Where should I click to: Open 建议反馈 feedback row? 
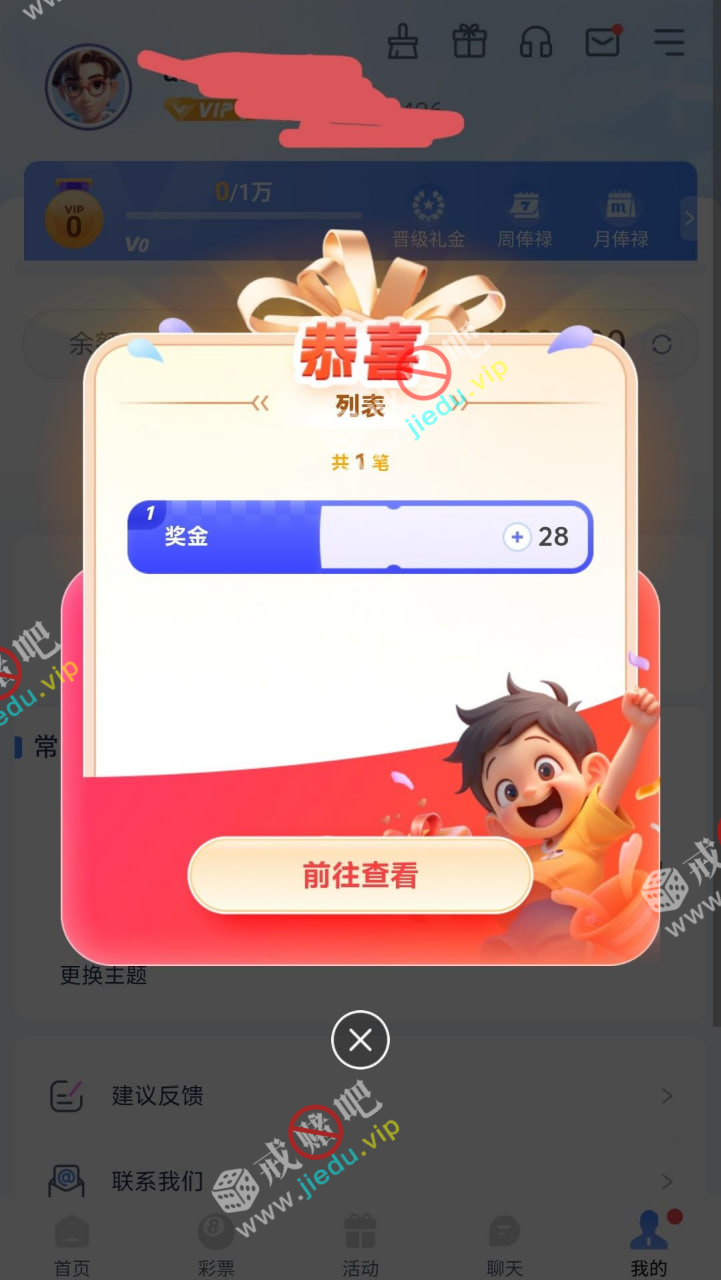click(x=360, y=1096)
